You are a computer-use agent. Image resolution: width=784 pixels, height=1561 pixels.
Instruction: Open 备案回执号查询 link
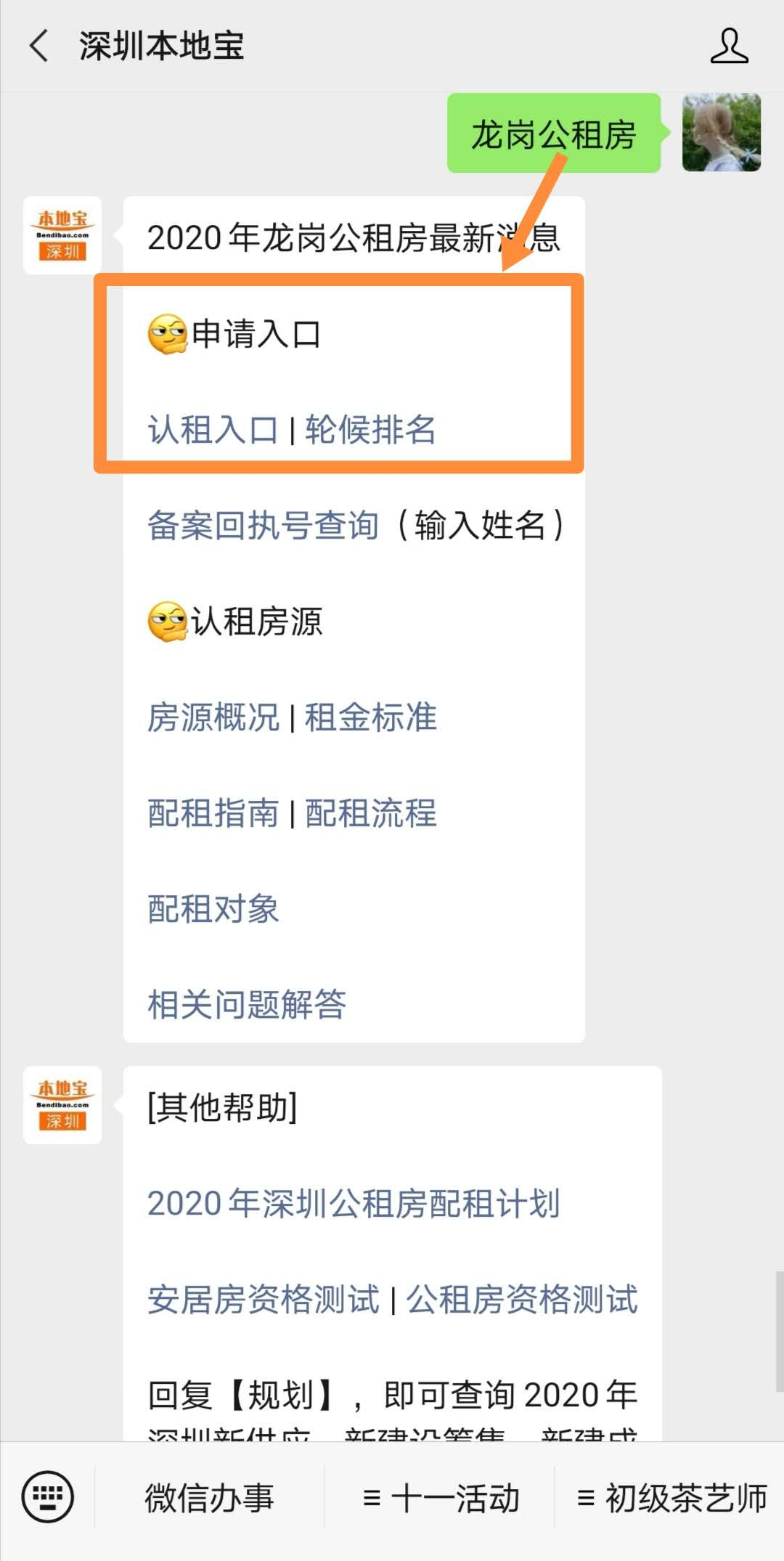[263, 525]
